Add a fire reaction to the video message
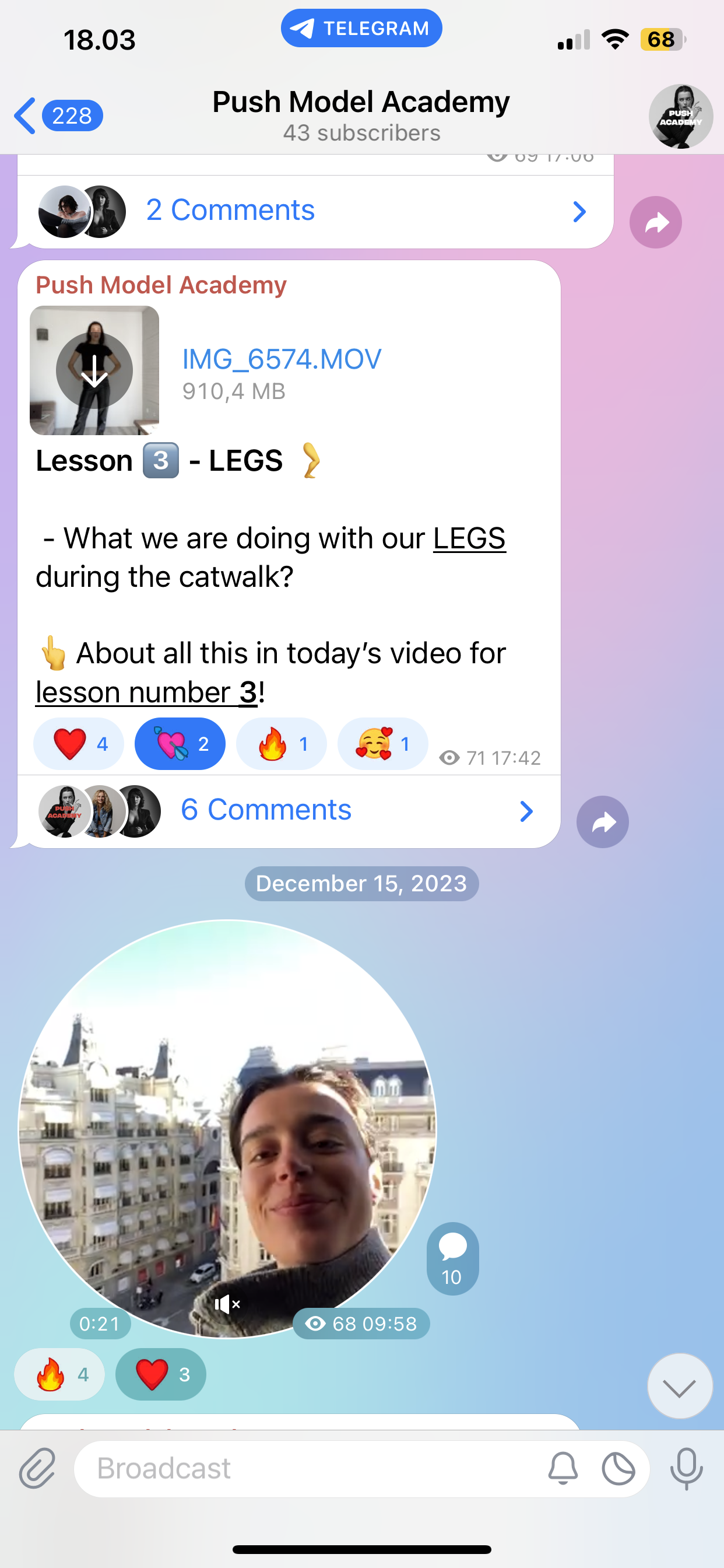This screenshot has width=724, height=1568. click(58, 1374)
